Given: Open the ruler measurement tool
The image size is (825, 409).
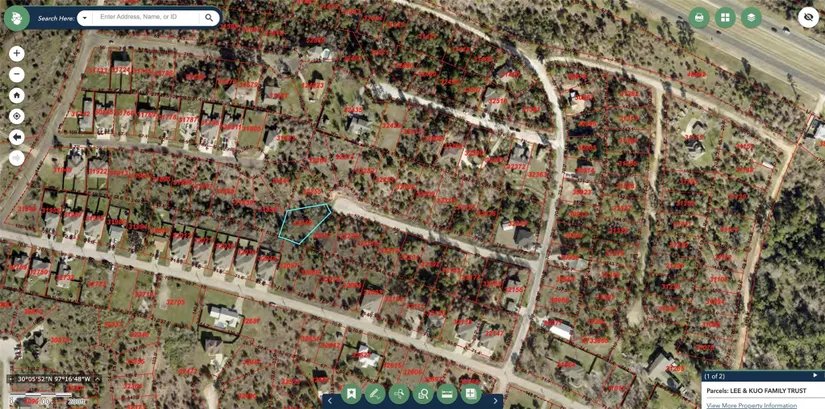Looking at the screenshot, I should (447, 394).
